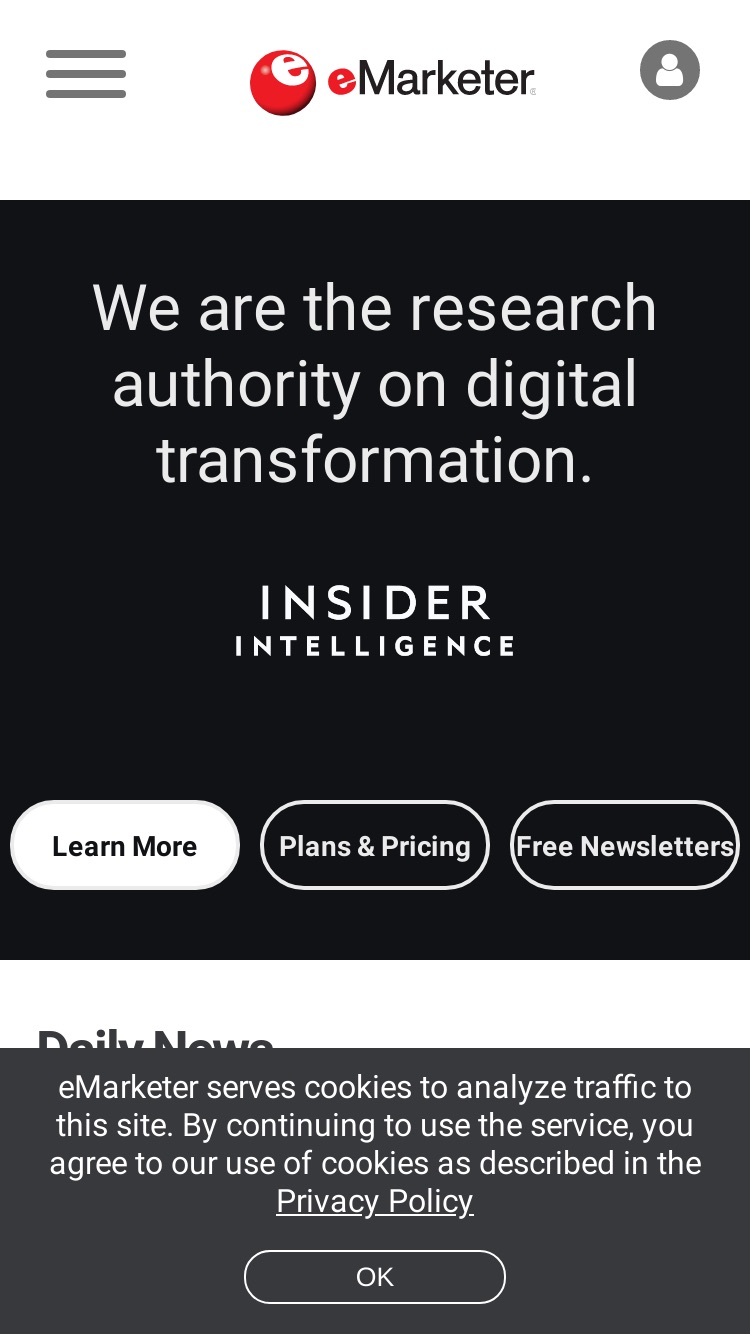Viewport: 750px width, 1334px height.
Task: Select Free Newsletters
Action: tap(625, 845)
